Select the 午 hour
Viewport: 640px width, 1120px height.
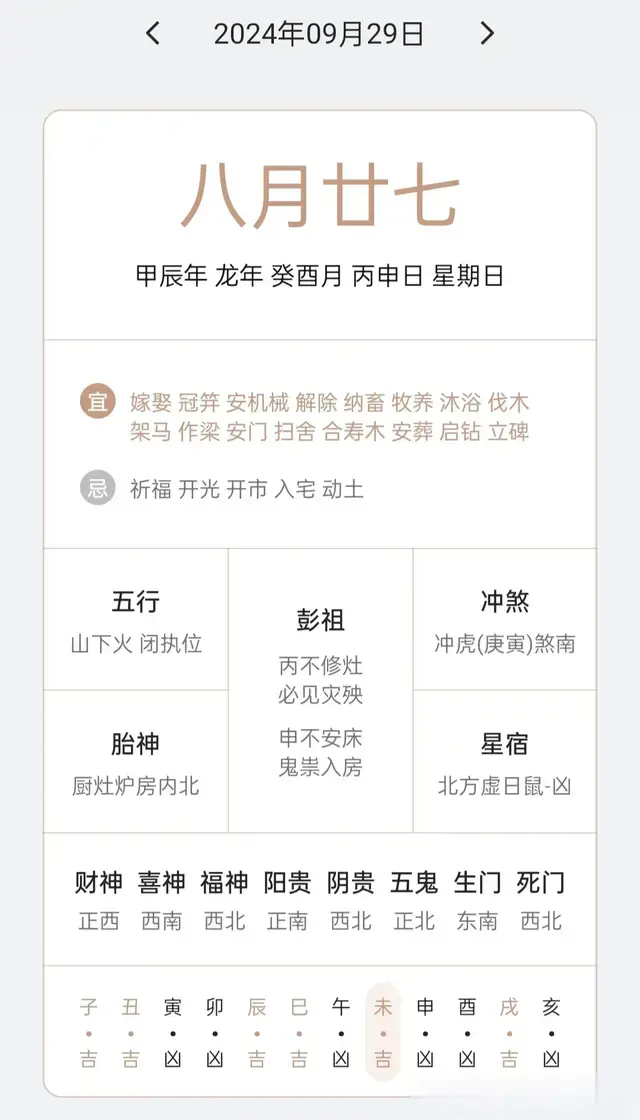[341, 1033]
